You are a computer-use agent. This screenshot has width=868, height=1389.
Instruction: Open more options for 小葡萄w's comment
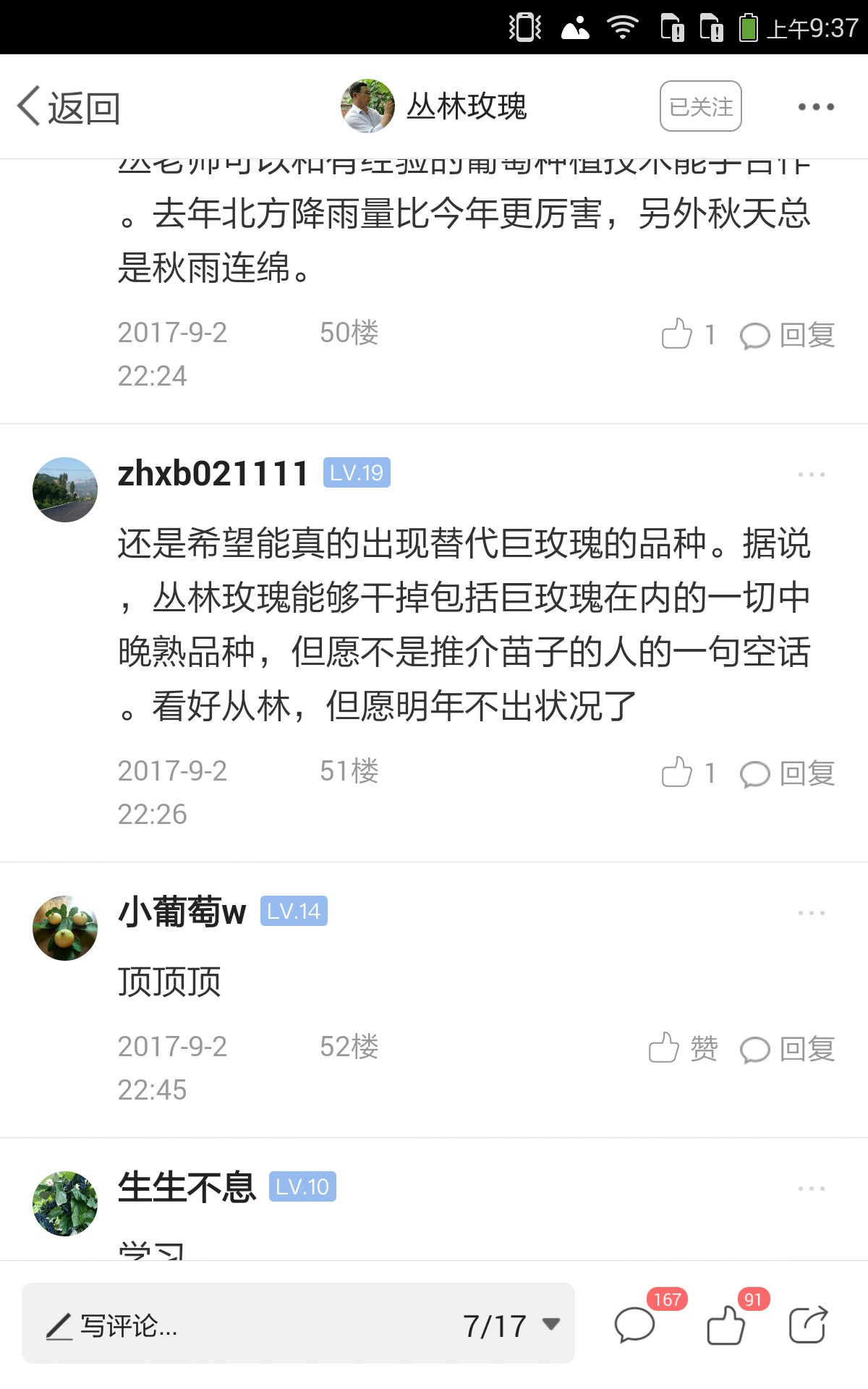pyautogui.click(x=811, y=913)
